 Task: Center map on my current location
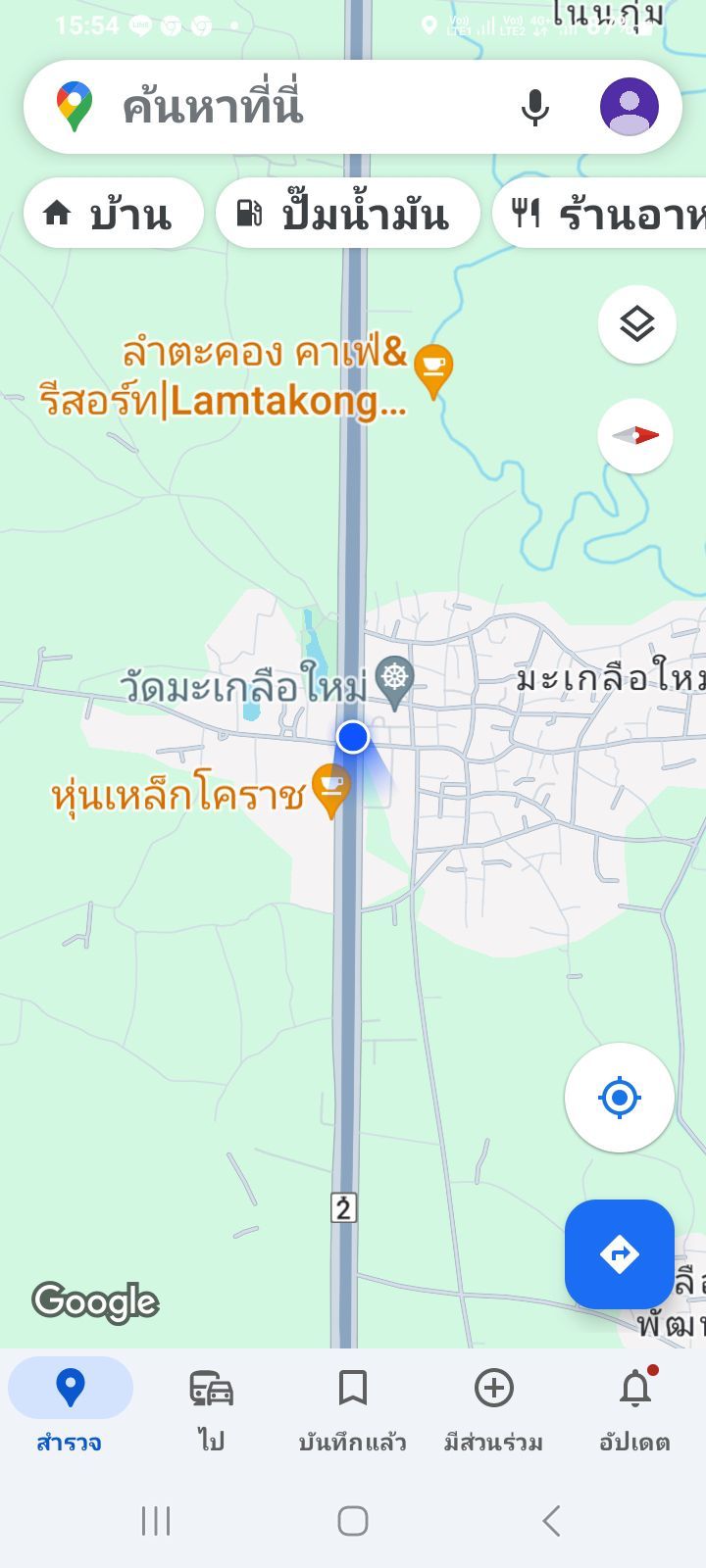[x=619, y=1097]
